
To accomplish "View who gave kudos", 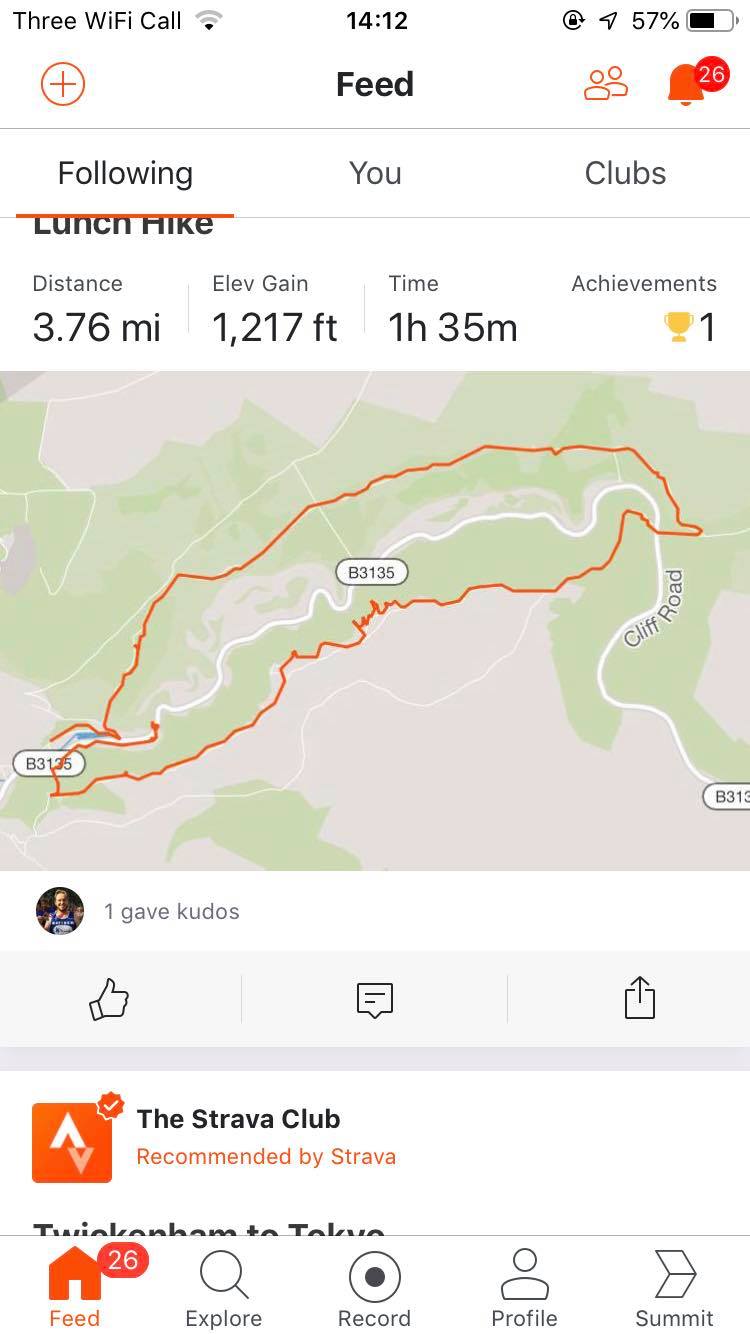I will [x=140, y=911].
